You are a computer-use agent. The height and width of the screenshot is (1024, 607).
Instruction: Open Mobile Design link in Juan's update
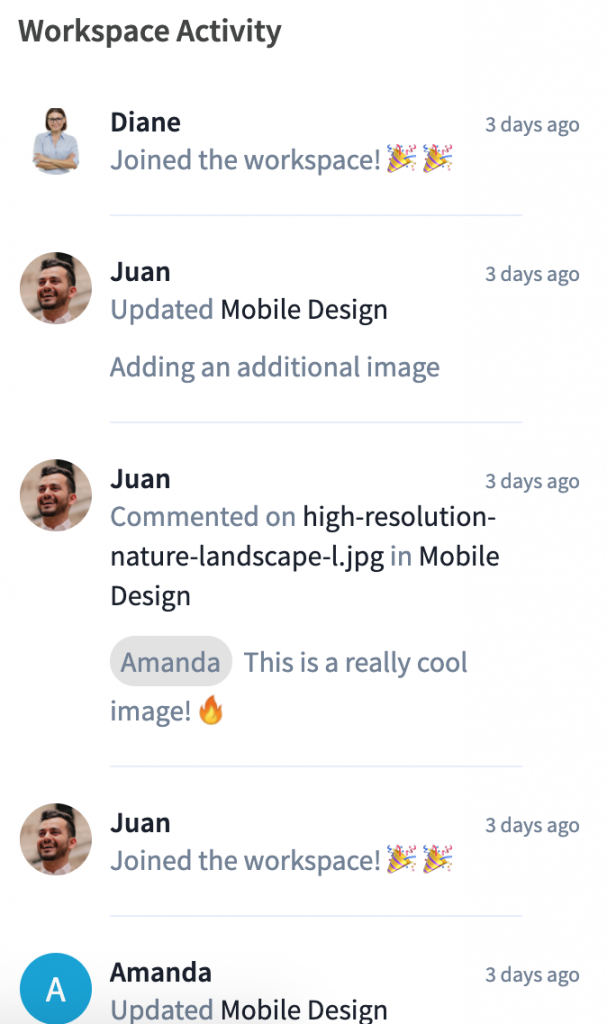304,310
